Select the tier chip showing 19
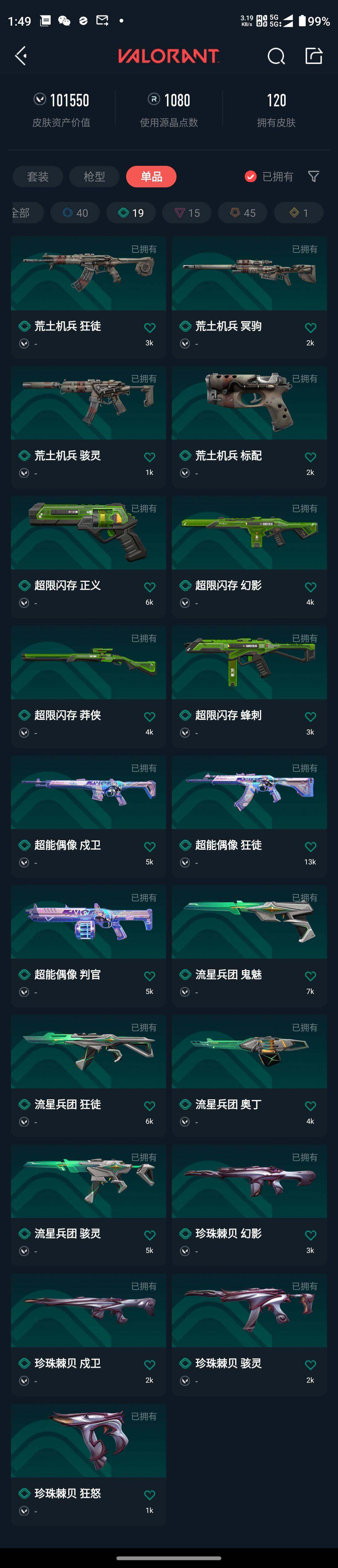Image resolution: width=338 pixels, height=1568 pixels. 131,213
